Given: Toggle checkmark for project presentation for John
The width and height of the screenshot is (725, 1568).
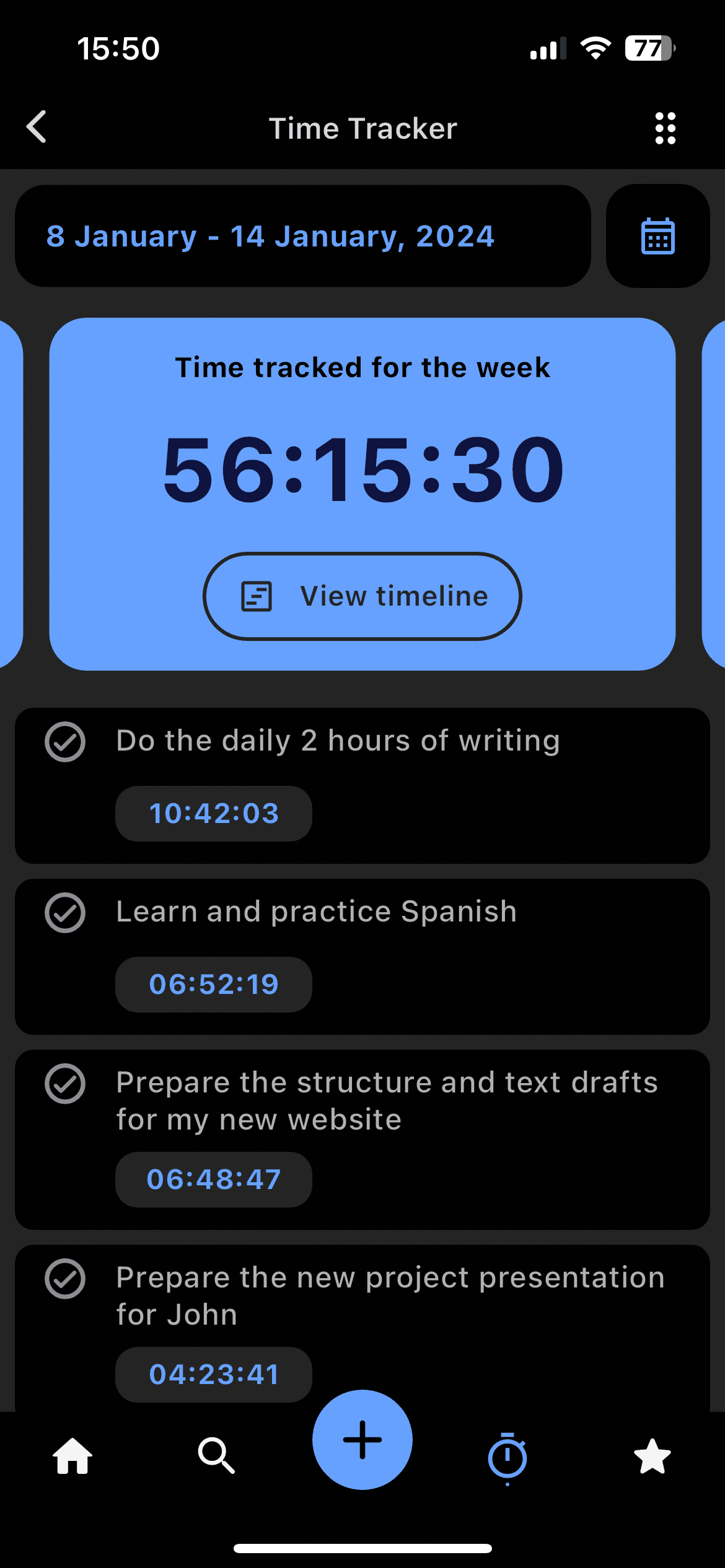Looking at the screenshot, I should tap(65, 1279).
